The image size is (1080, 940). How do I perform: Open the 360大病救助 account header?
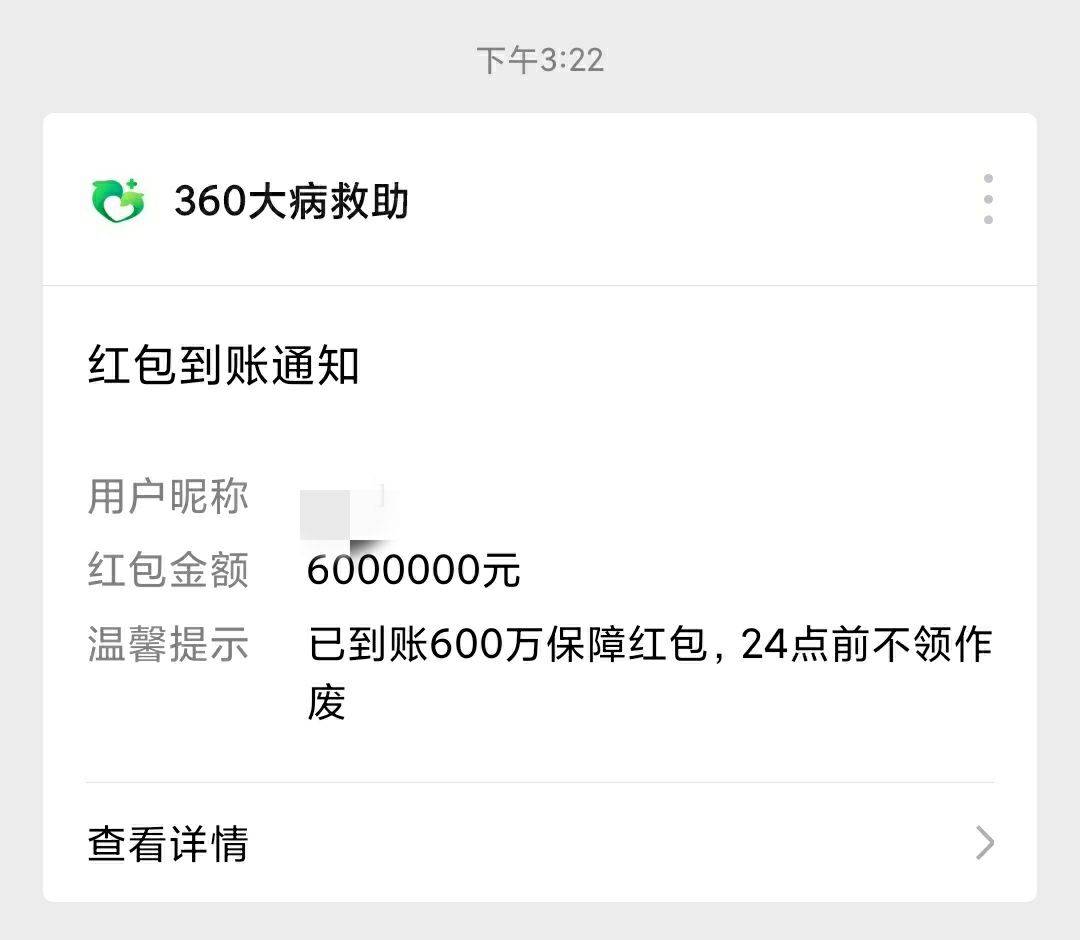tap(290, 201)
